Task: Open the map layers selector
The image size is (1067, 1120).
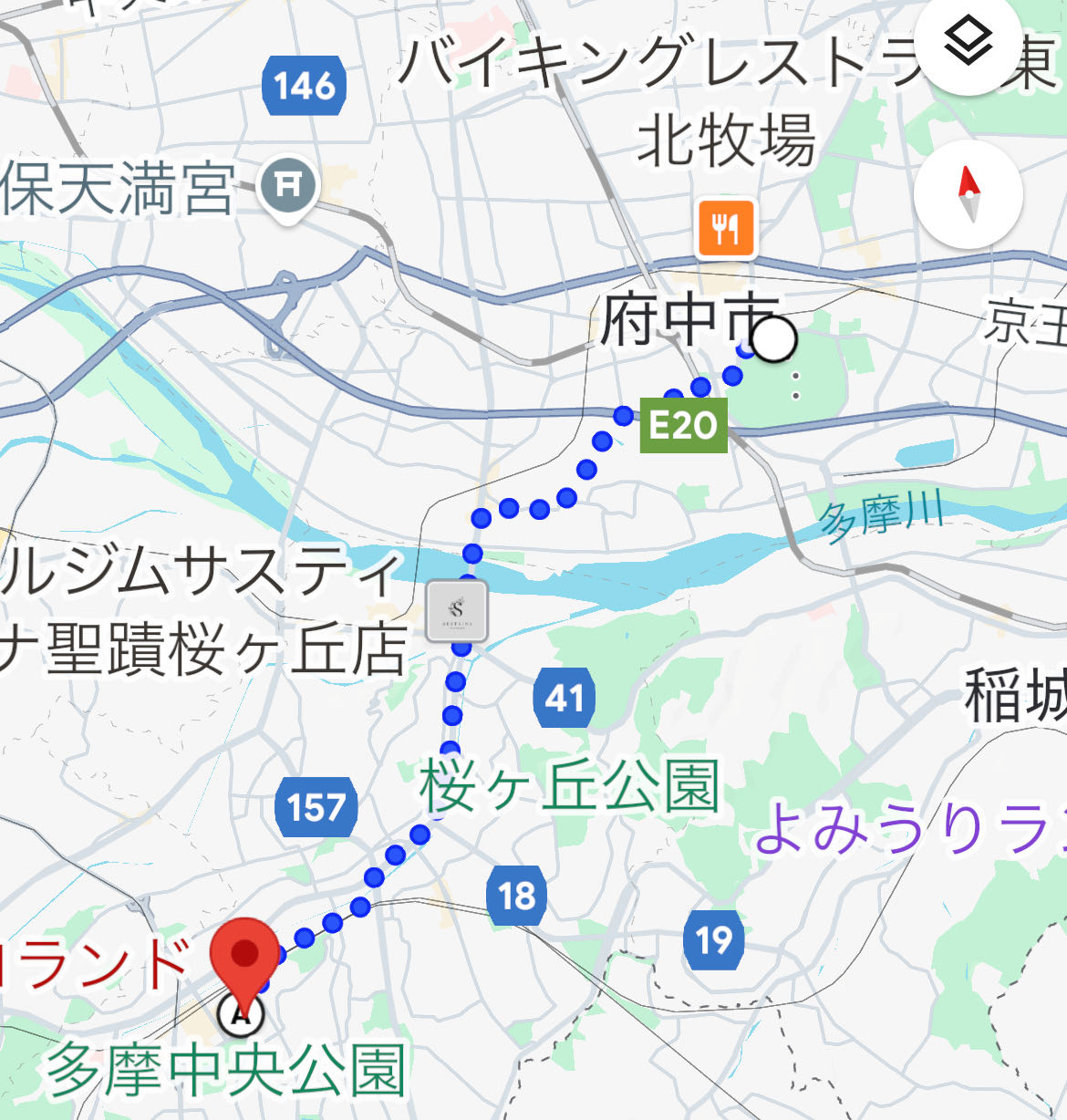Action: (x=968, y=42)
